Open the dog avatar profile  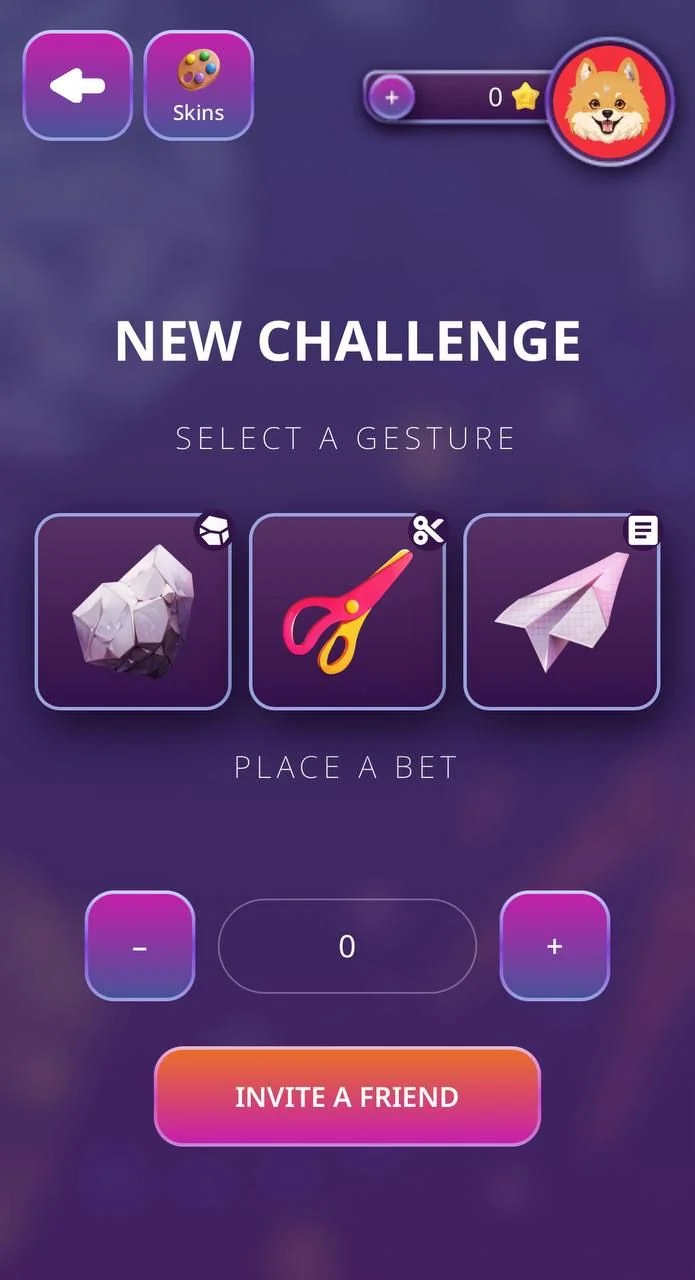(x=610, y=102)
